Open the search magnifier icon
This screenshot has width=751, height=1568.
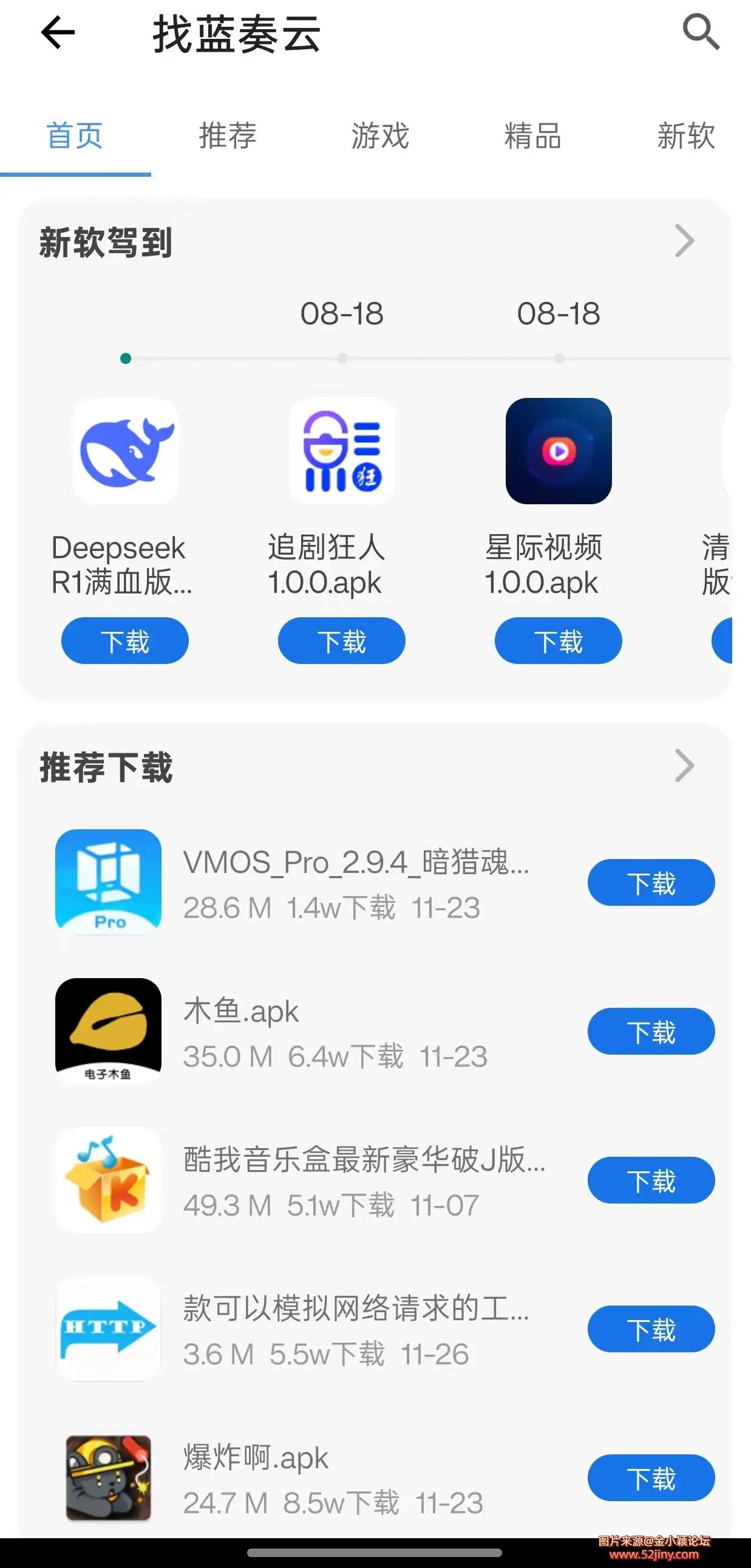click(x=701, y=32)
